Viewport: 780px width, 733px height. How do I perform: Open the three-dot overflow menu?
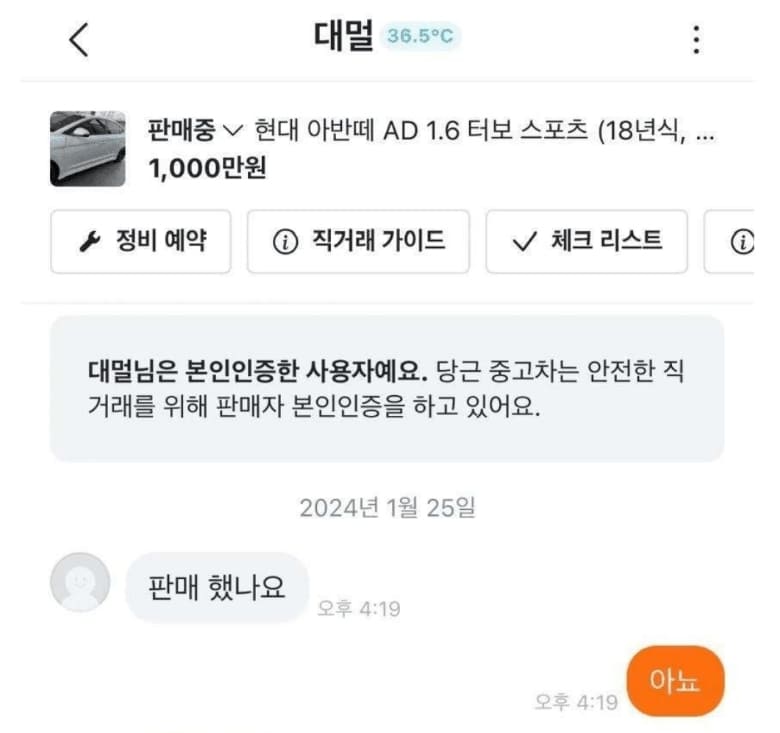tap(696, 39)
